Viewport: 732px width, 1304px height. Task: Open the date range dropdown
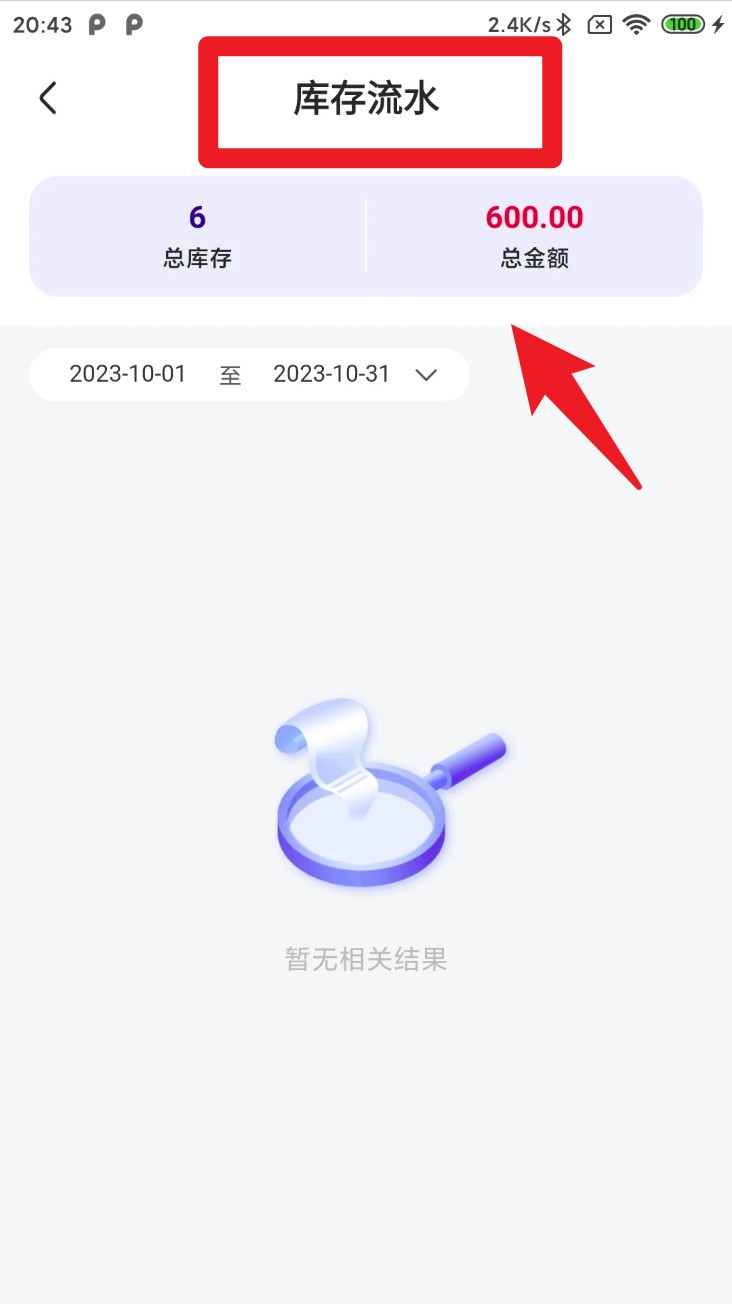426,375
